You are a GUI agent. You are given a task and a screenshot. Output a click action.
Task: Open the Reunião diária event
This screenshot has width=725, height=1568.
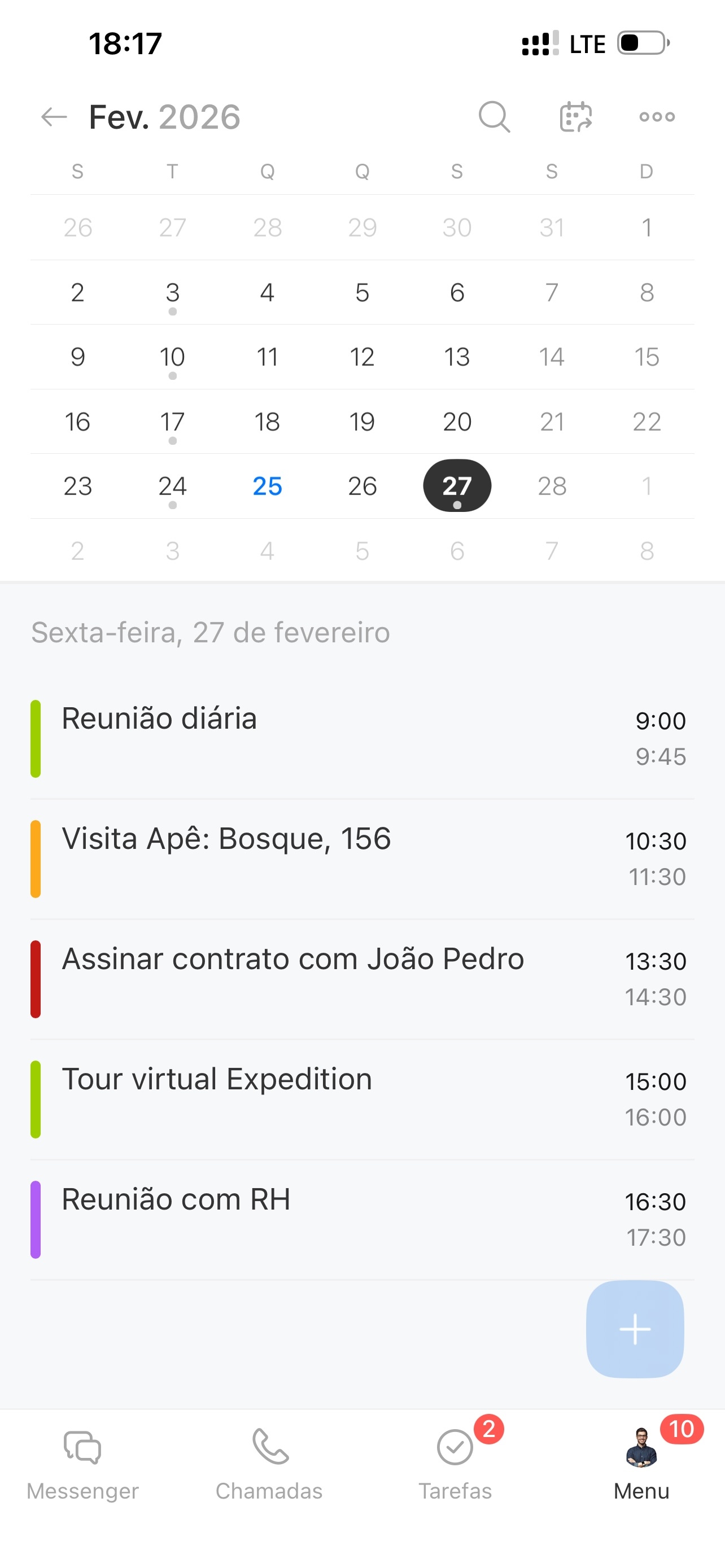[x=362, y=738]
